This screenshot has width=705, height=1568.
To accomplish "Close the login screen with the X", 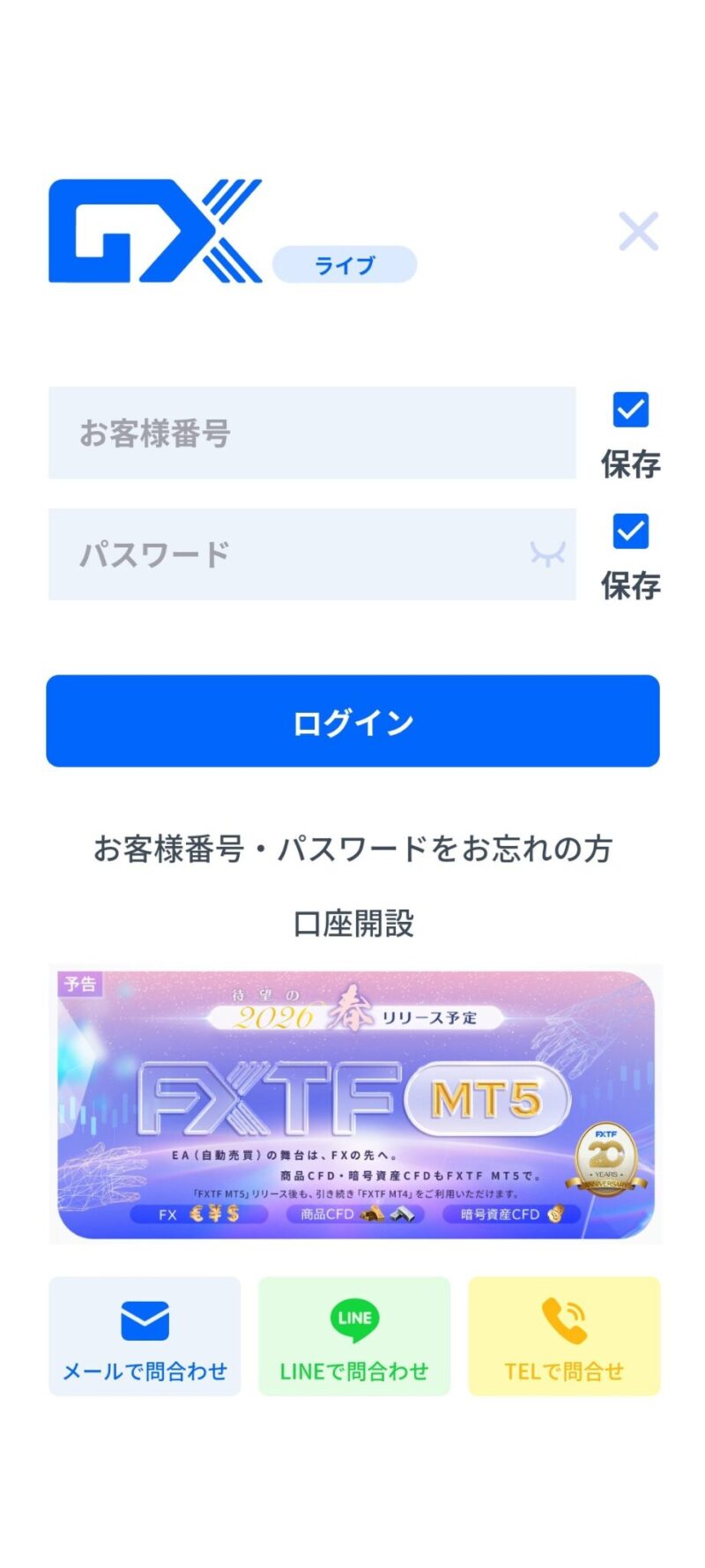I will tap(638, 232).
